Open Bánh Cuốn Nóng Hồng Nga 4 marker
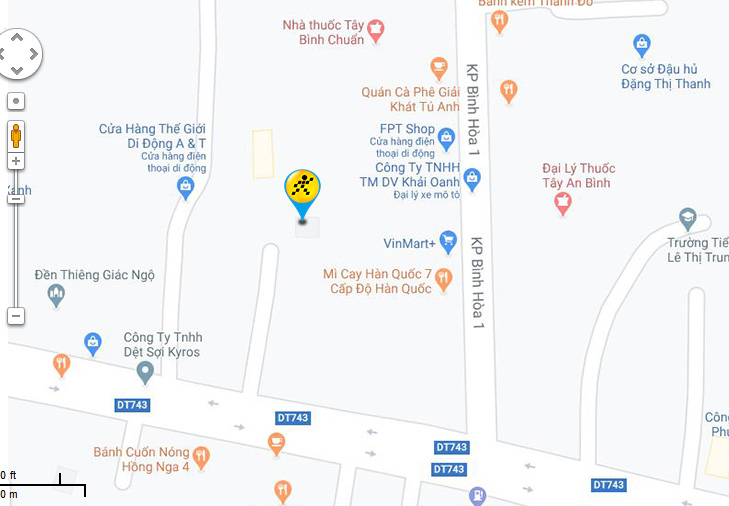The height and width of the screenshot is (506, 729). coord(201,457)
